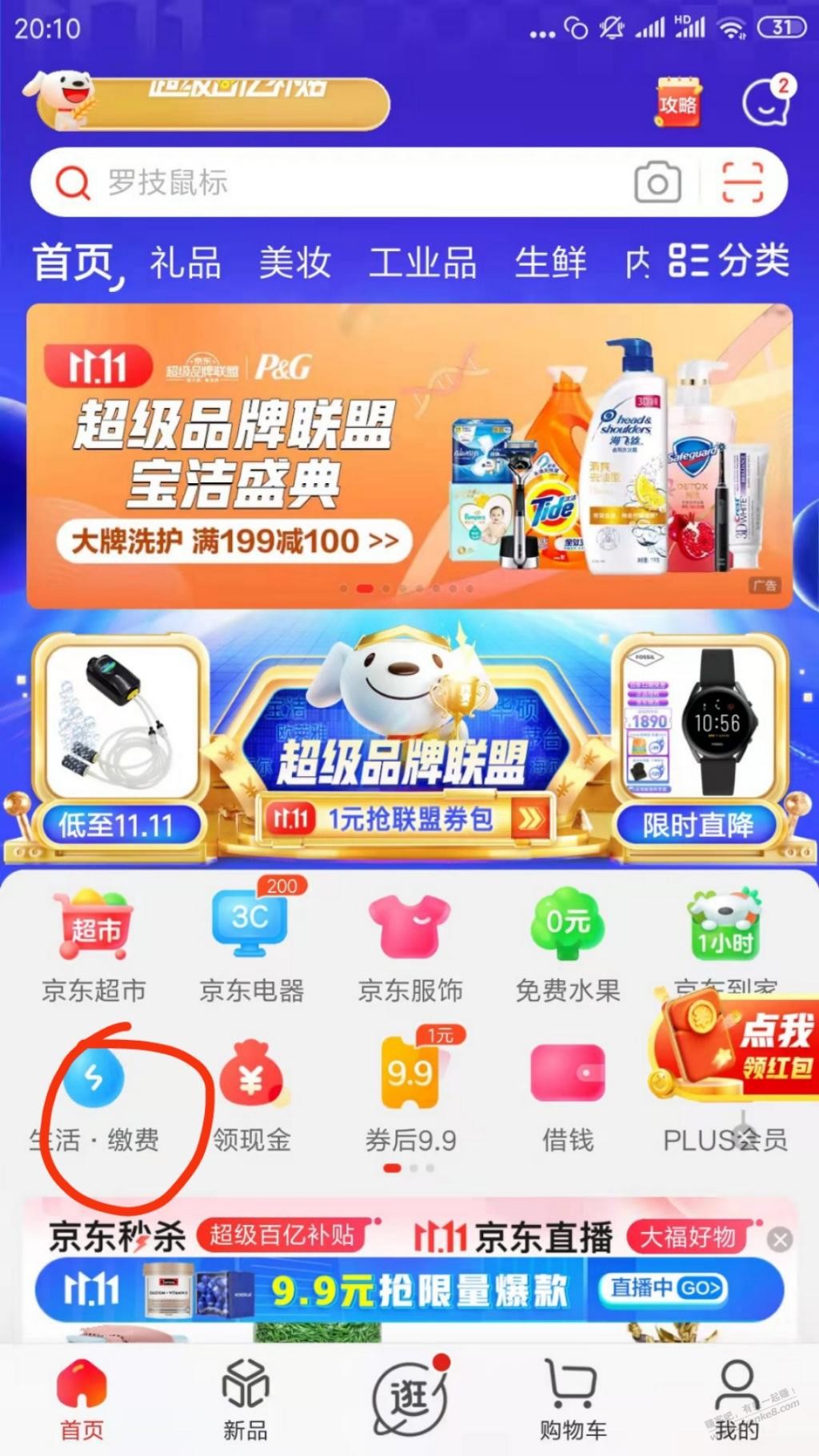819x1456 pixels.
Task: Tap the 点我领红包 floating red packet
Action: point(736,1044)
